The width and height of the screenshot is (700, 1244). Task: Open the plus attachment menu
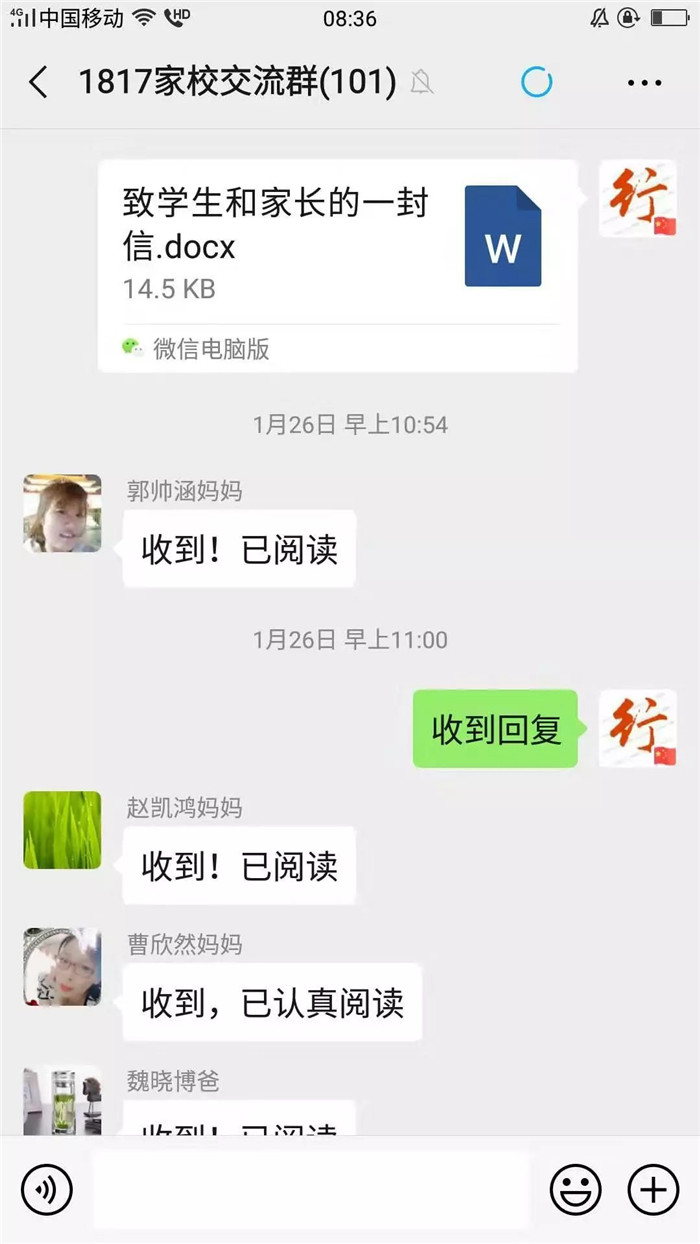click(x=652, y=1190)
